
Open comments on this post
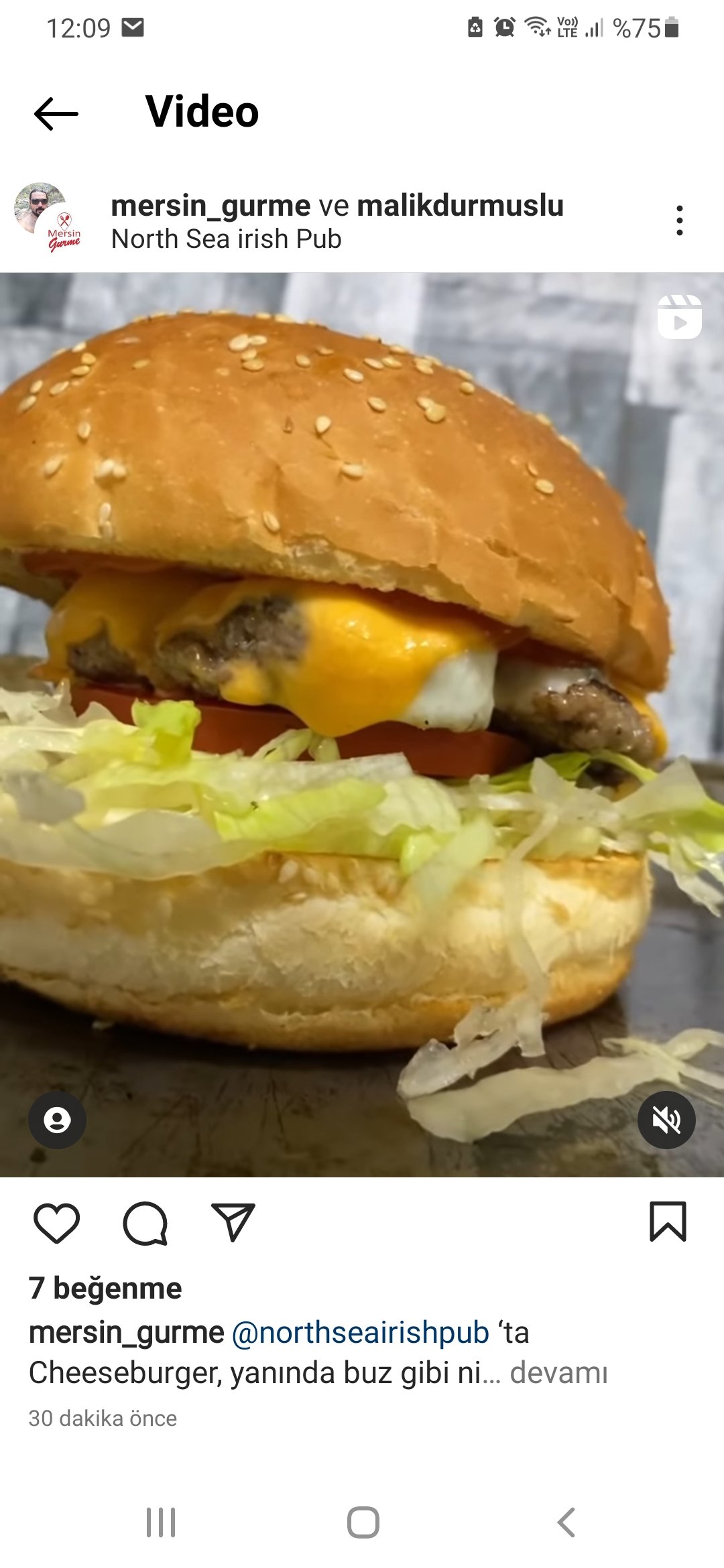click(145, 1222)
